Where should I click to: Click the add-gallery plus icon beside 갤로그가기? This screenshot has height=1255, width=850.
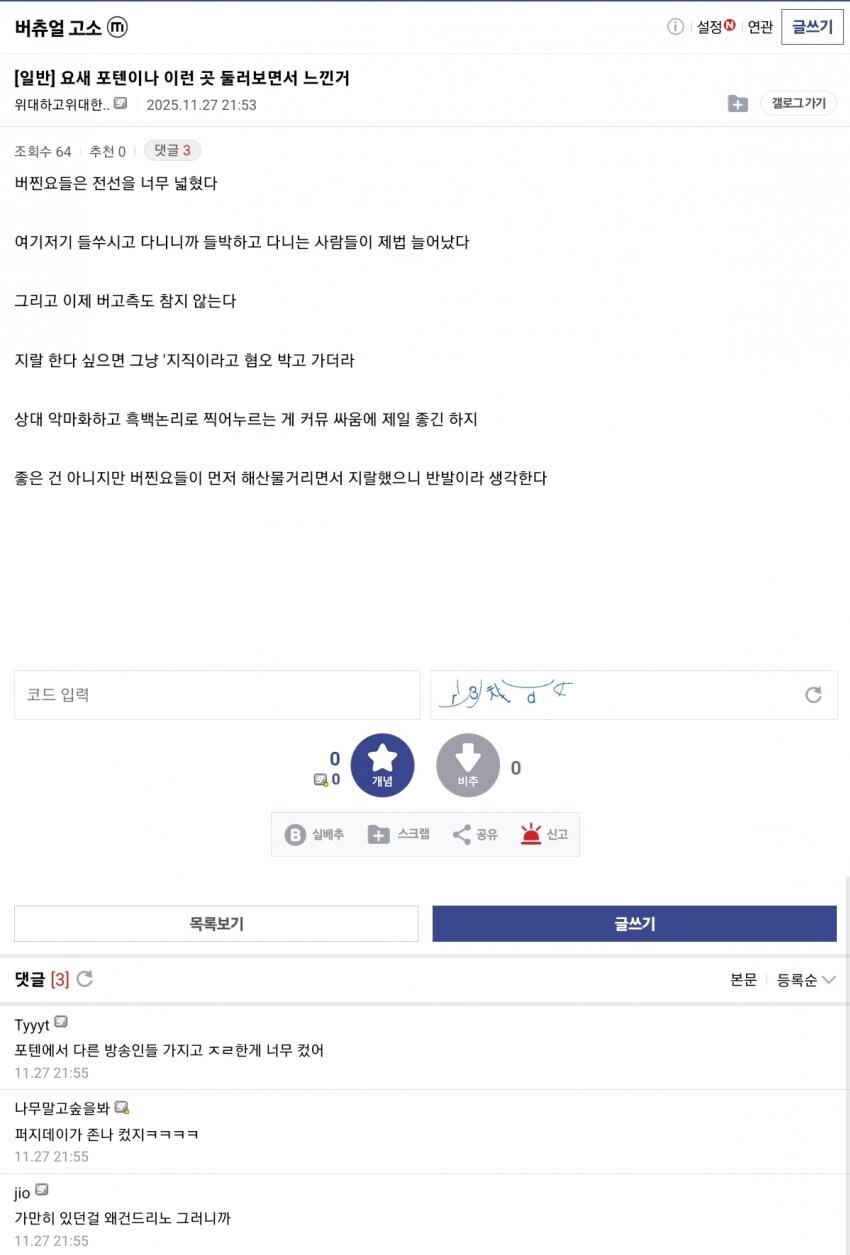coord(737,103)
